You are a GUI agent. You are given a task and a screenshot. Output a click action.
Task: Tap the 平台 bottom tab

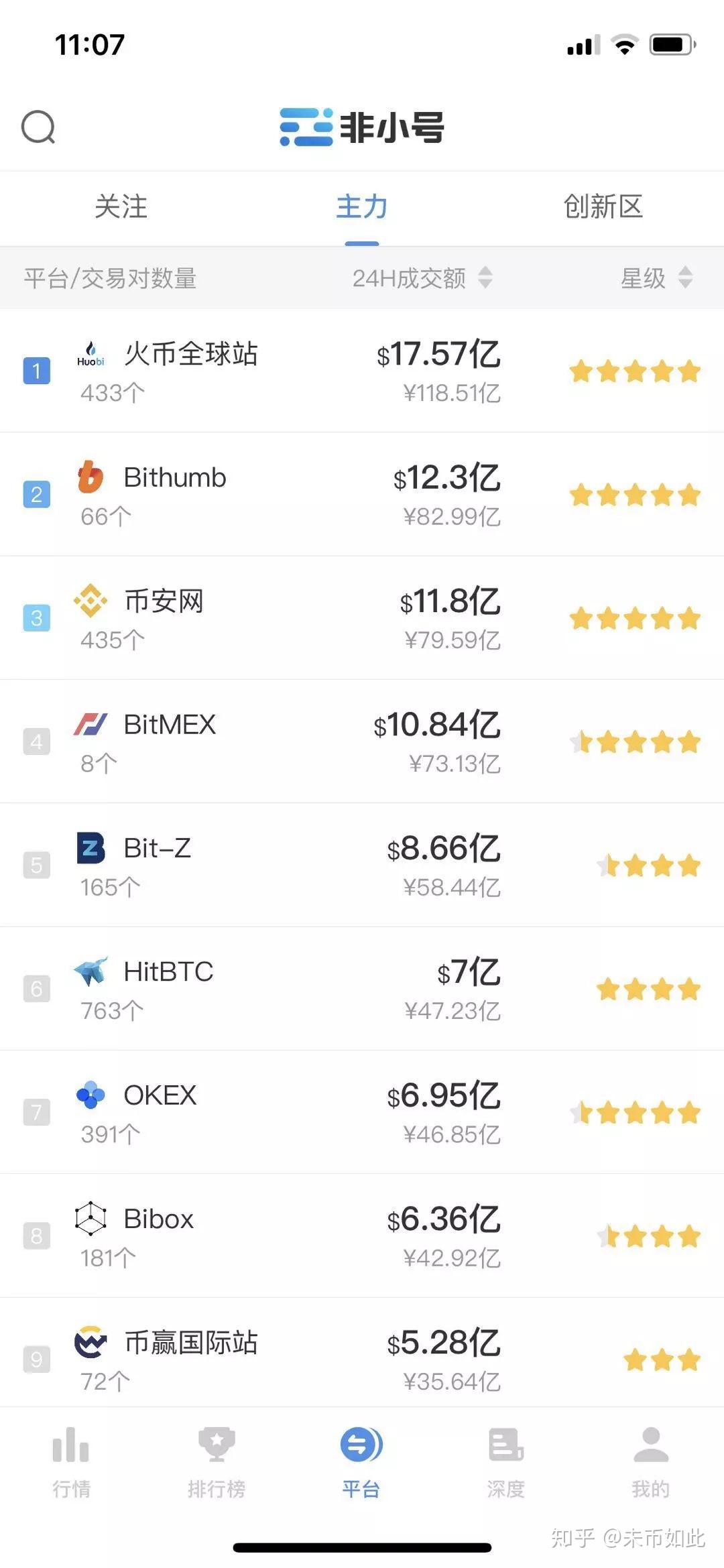[361, 1463]
